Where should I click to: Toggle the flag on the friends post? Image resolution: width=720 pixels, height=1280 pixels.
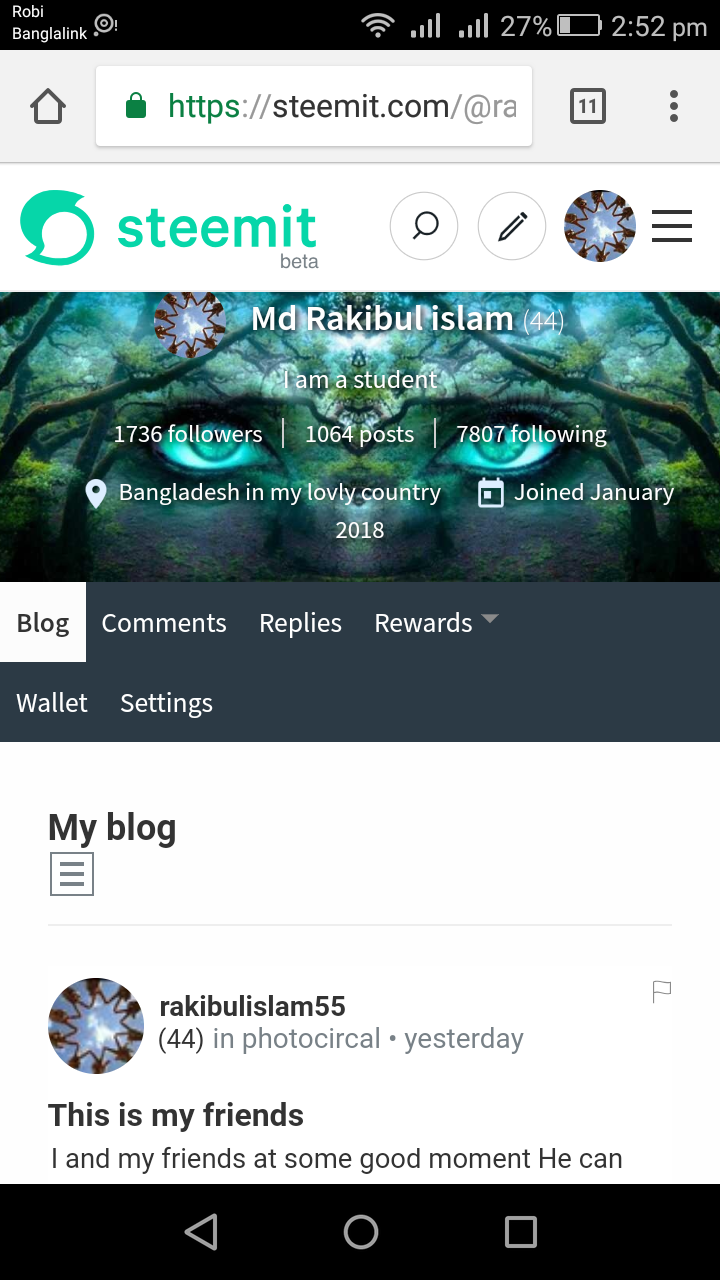click(661, 990)
